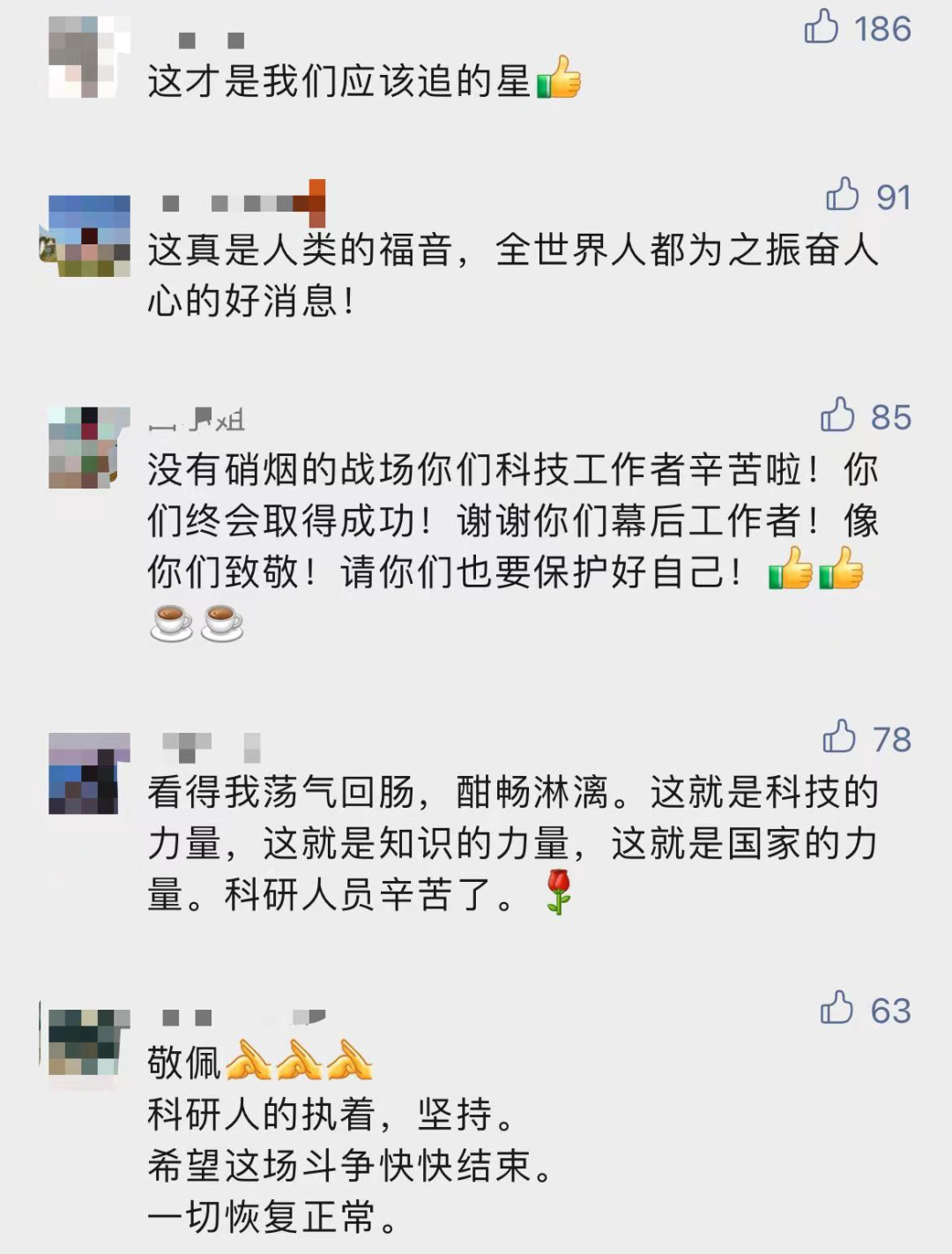Like the comment starting 没有硝烟的战场
The width and height of the screenshot is (952, 1254).
pyautogui.click(x=837, y=415)
